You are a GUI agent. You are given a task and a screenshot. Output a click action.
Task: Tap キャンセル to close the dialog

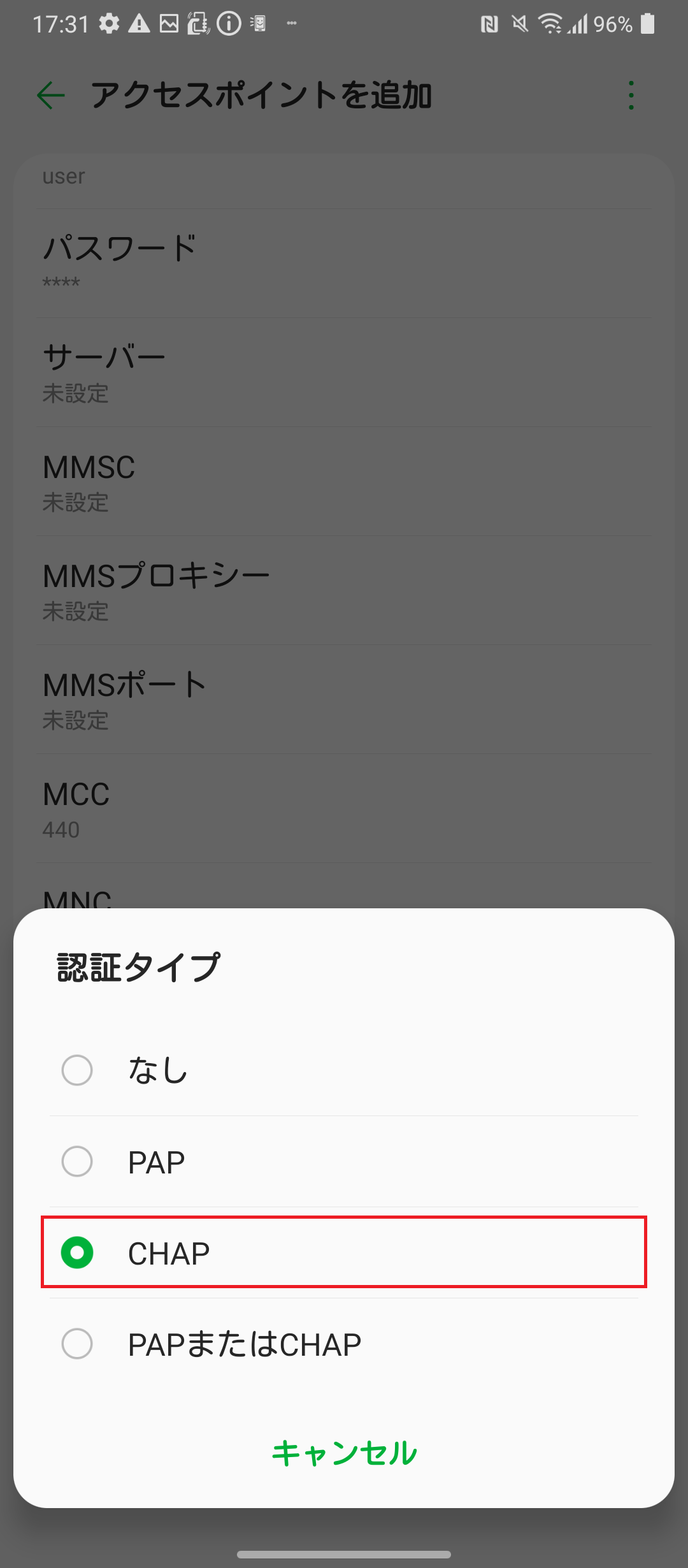click(344, 1453)
